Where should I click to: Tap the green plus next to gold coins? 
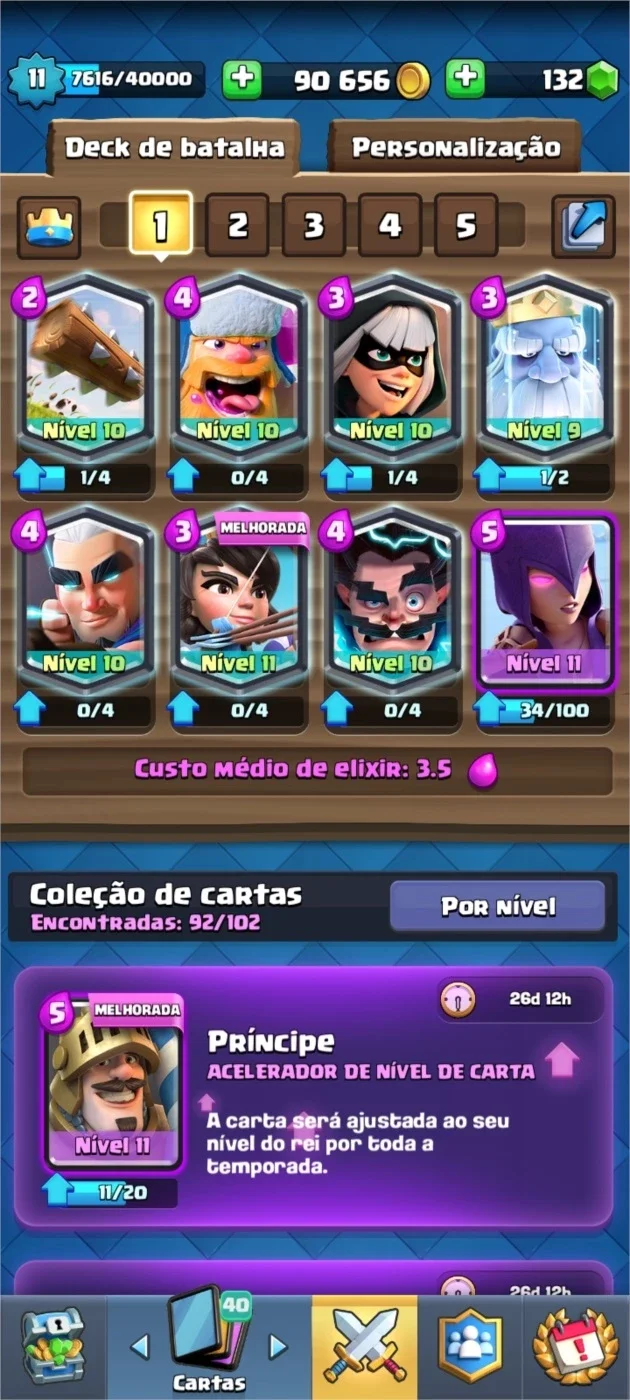pos(241,79)
